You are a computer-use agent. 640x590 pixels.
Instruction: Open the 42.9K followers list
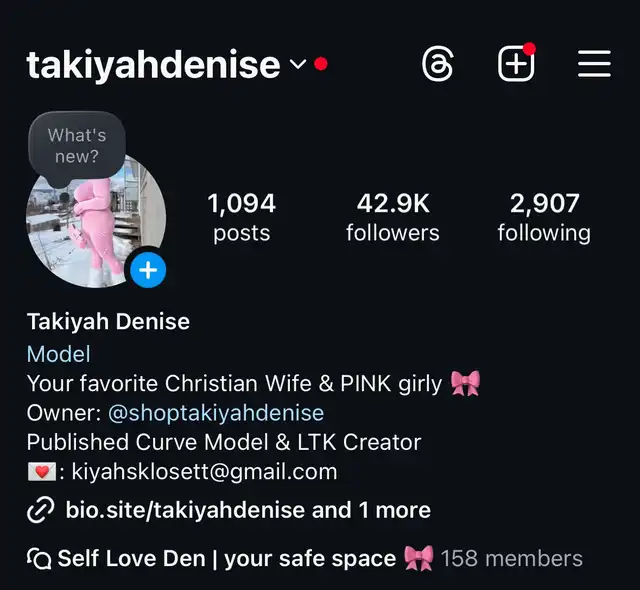(x=393, y=218)
